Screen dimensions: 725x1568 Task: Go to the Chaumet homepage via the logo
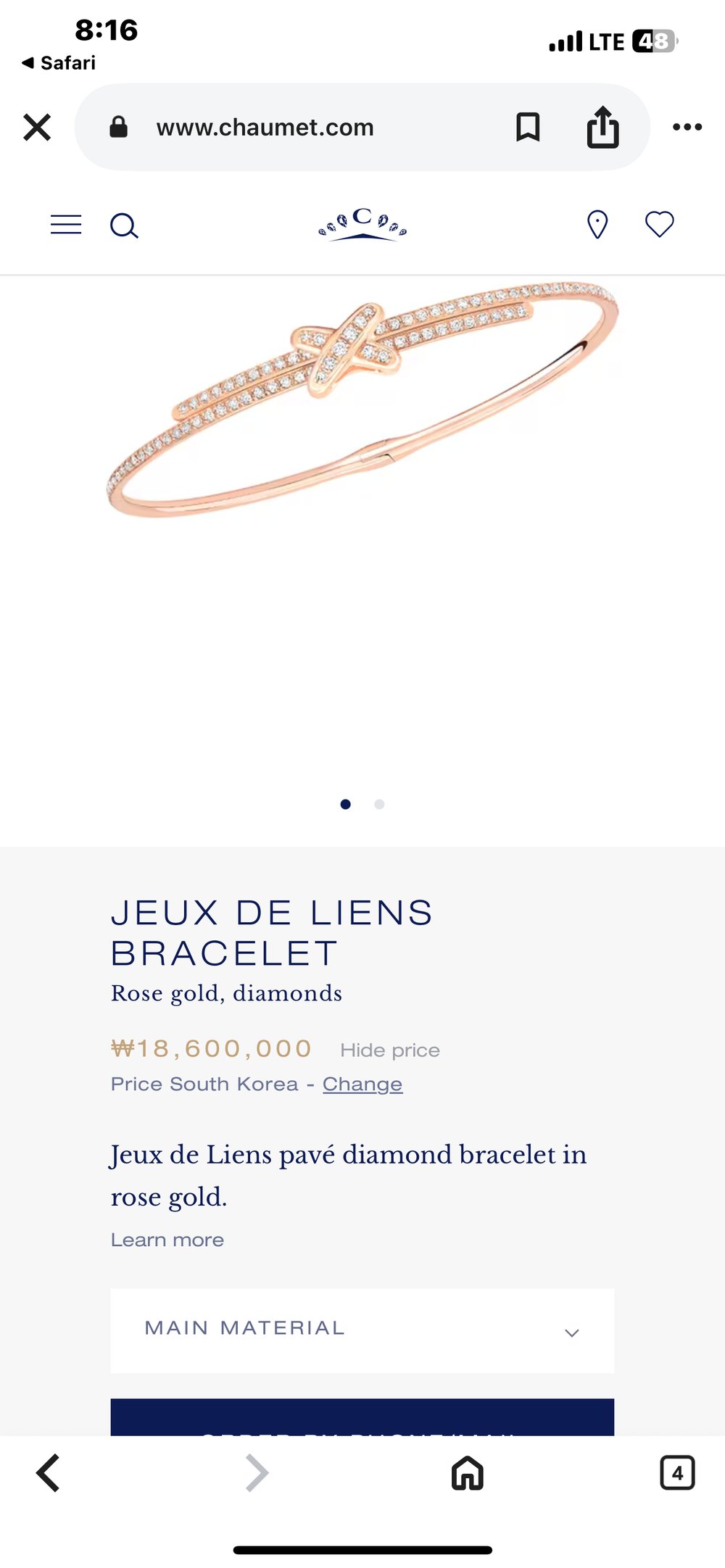pyautogui.click(x=362, y=225)
